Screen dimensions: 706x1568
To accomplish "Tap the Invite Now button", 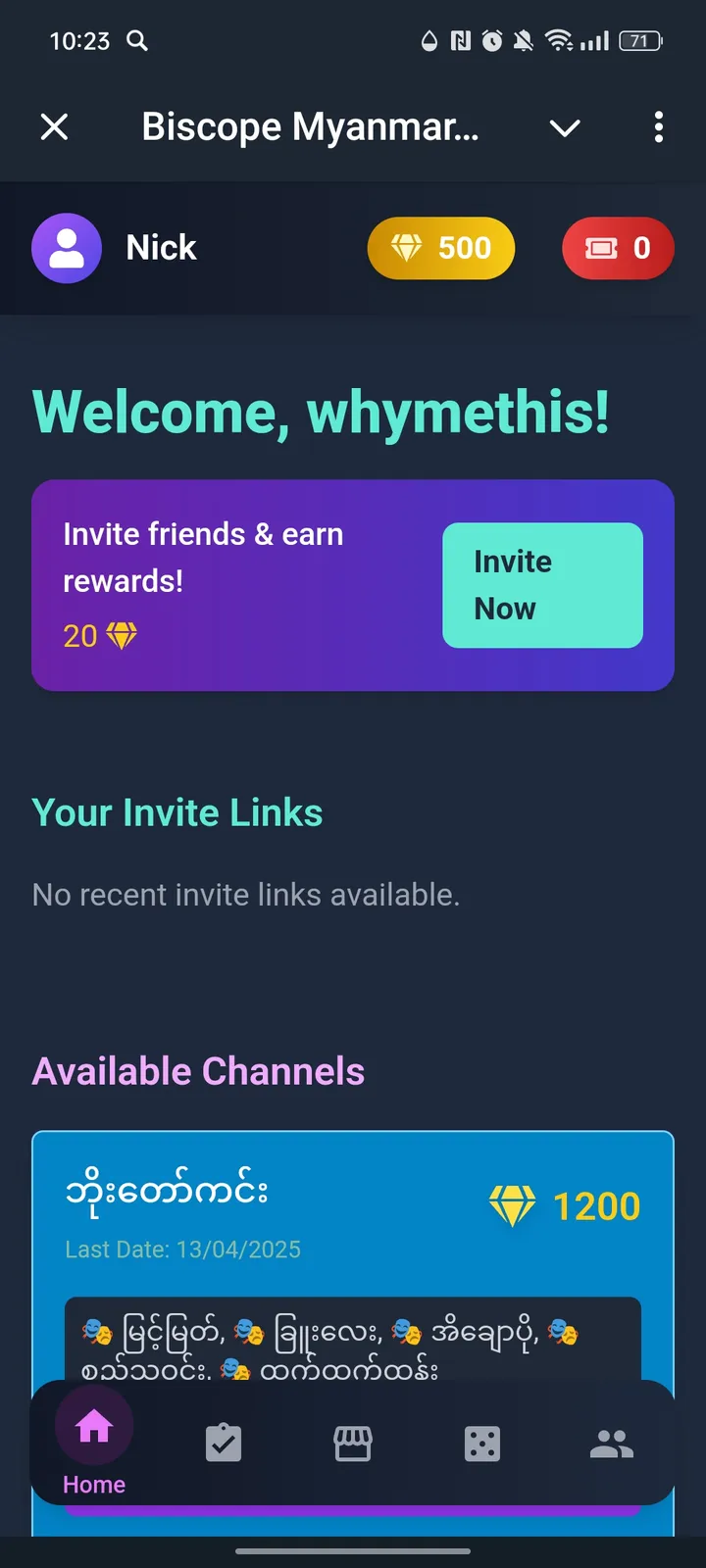I will tap(542, 584).
